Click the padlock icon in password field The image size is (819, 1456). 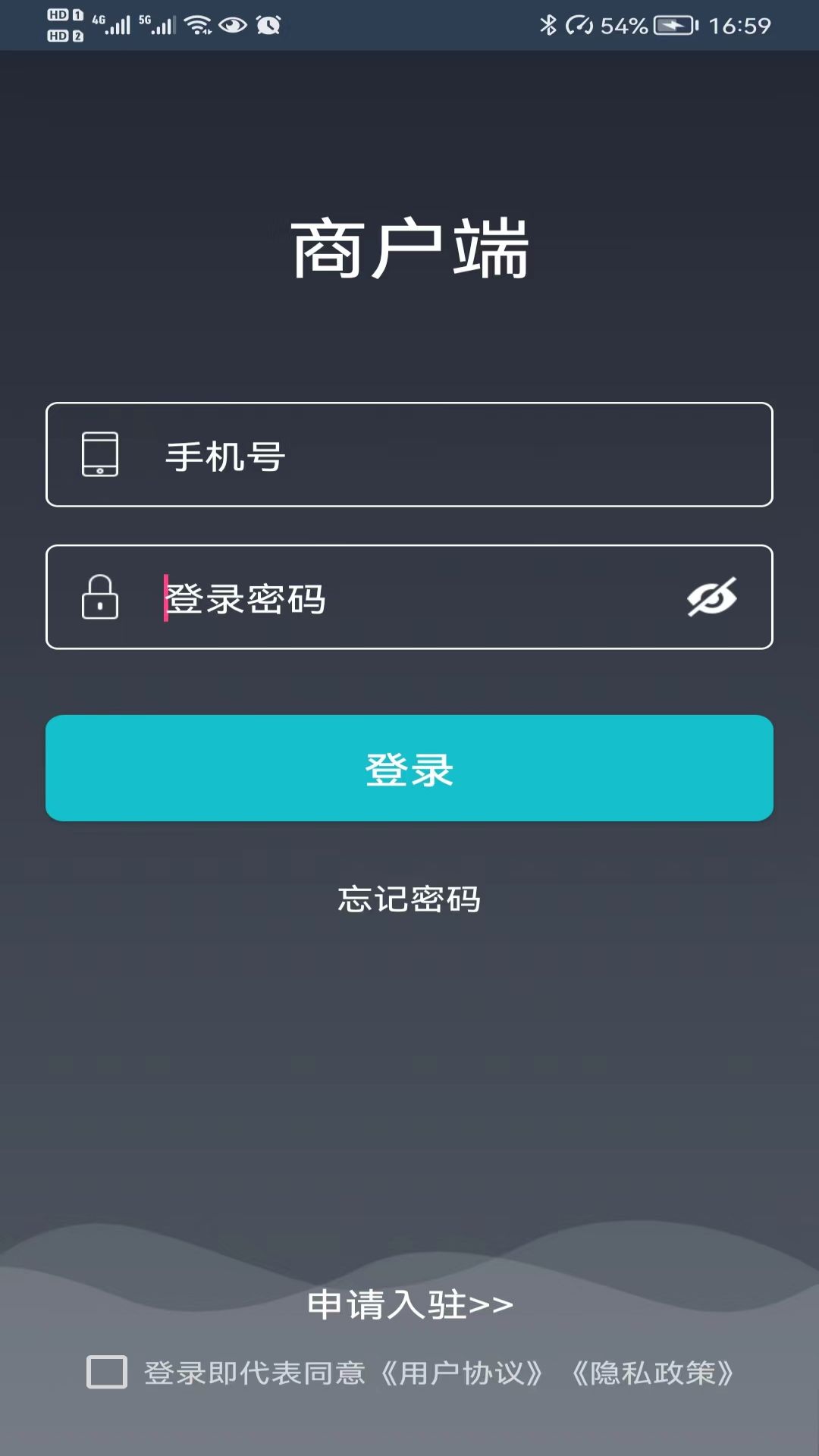[101, 598]
